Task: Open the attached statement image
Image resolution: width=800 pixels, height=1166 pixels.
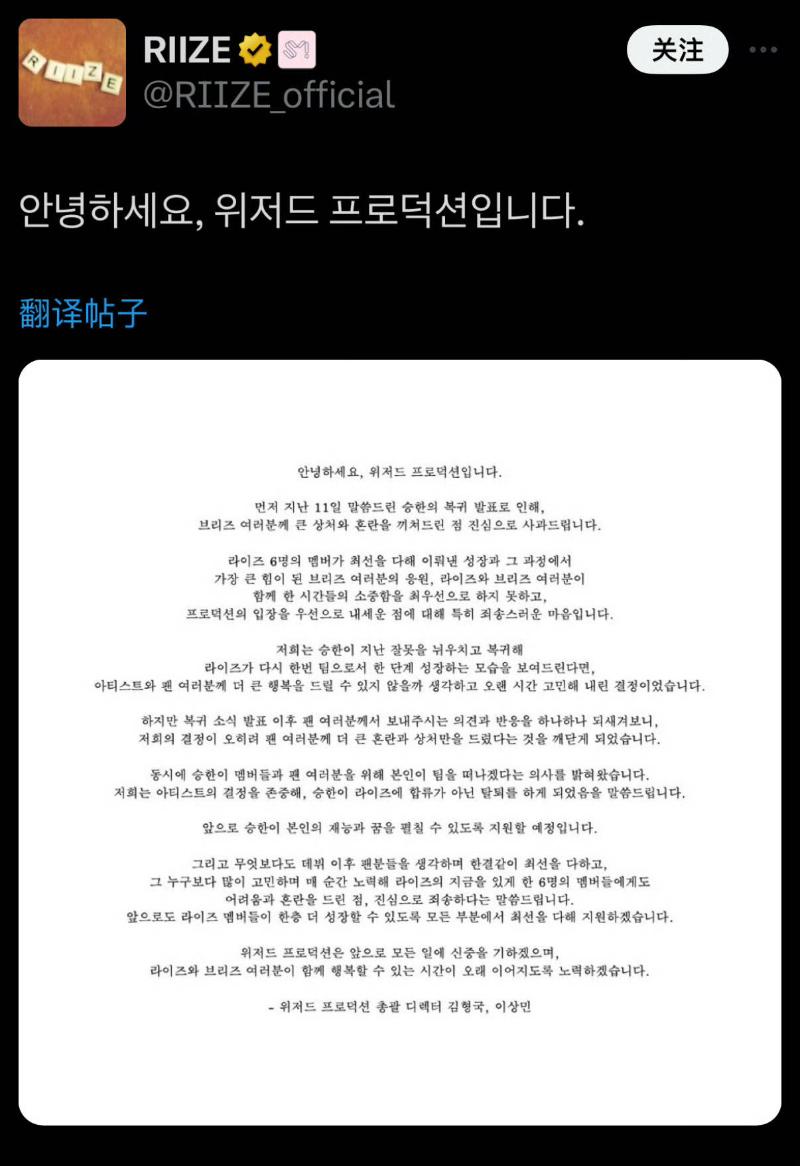Action: pos(400,740)
